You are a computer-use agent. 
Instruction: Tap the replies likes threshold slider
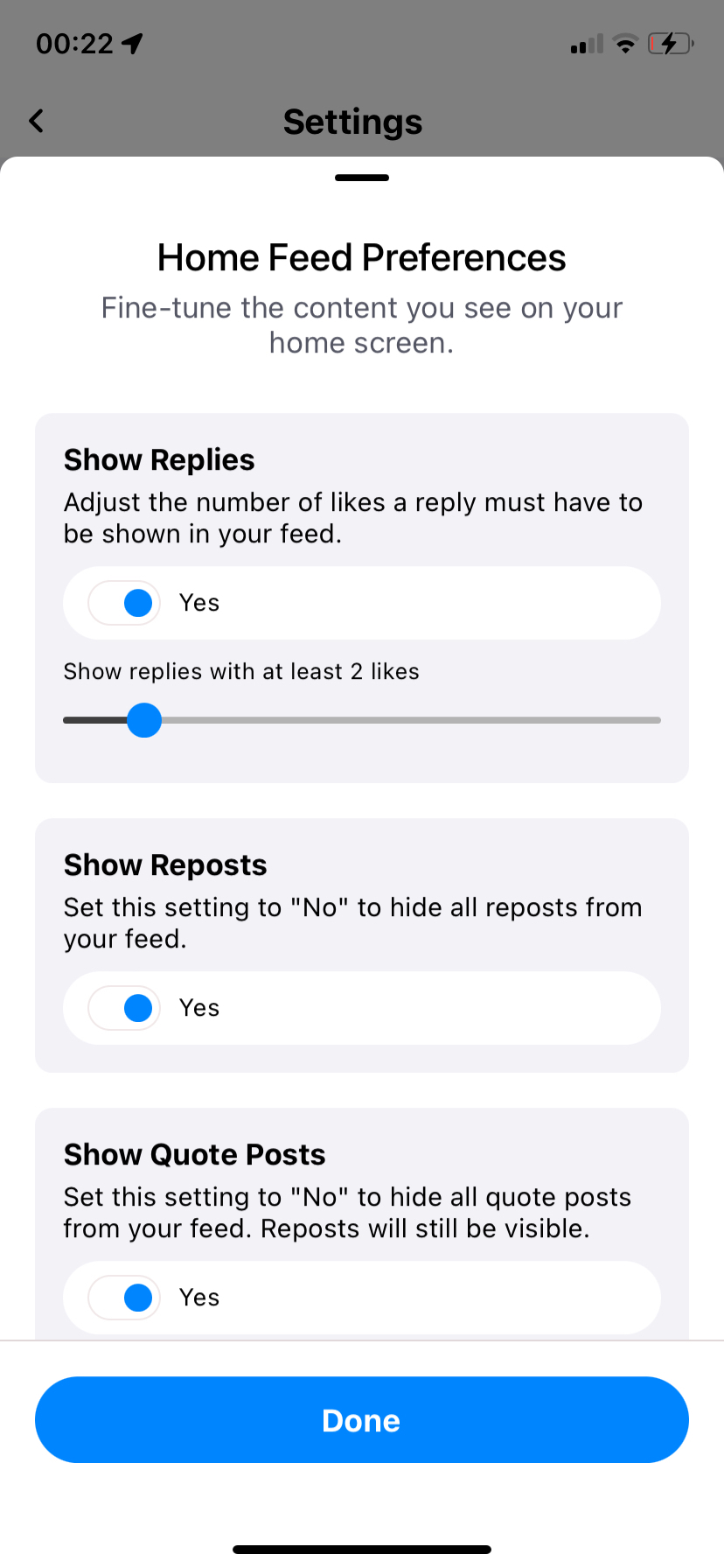(144, 720)
